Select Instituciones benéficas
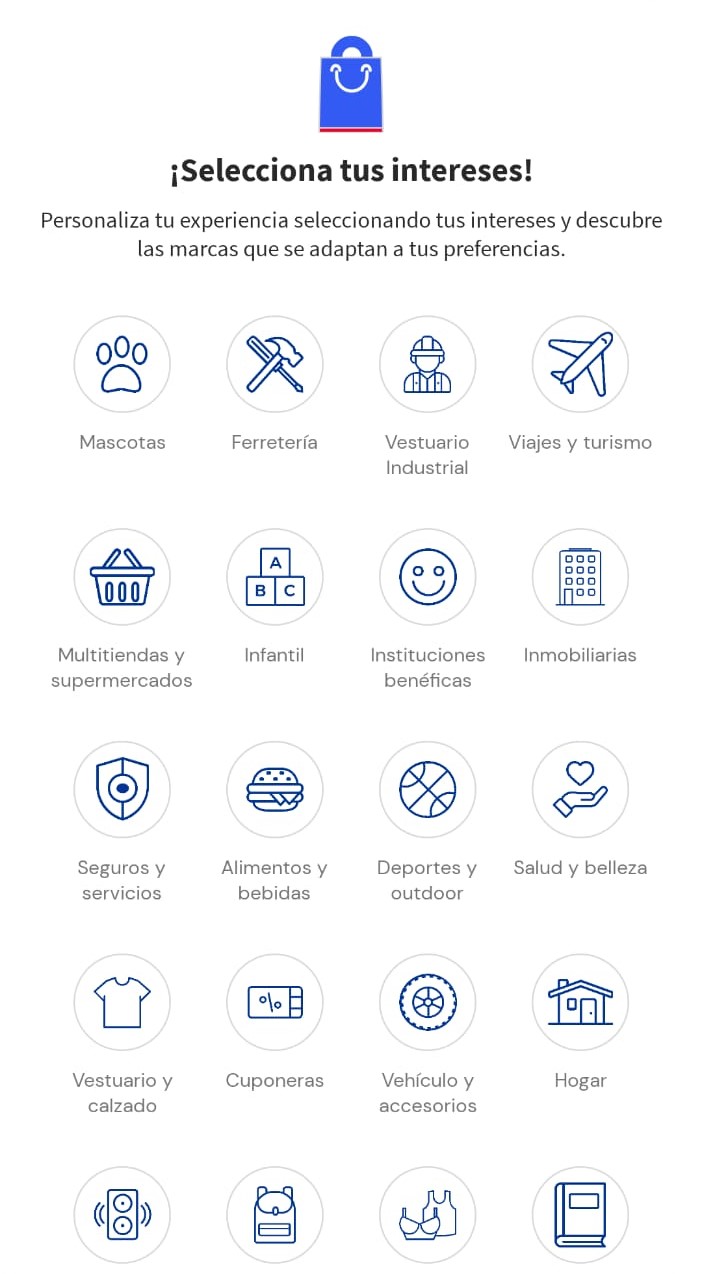This screenshot has width=702, height=1274. [427, 577]
